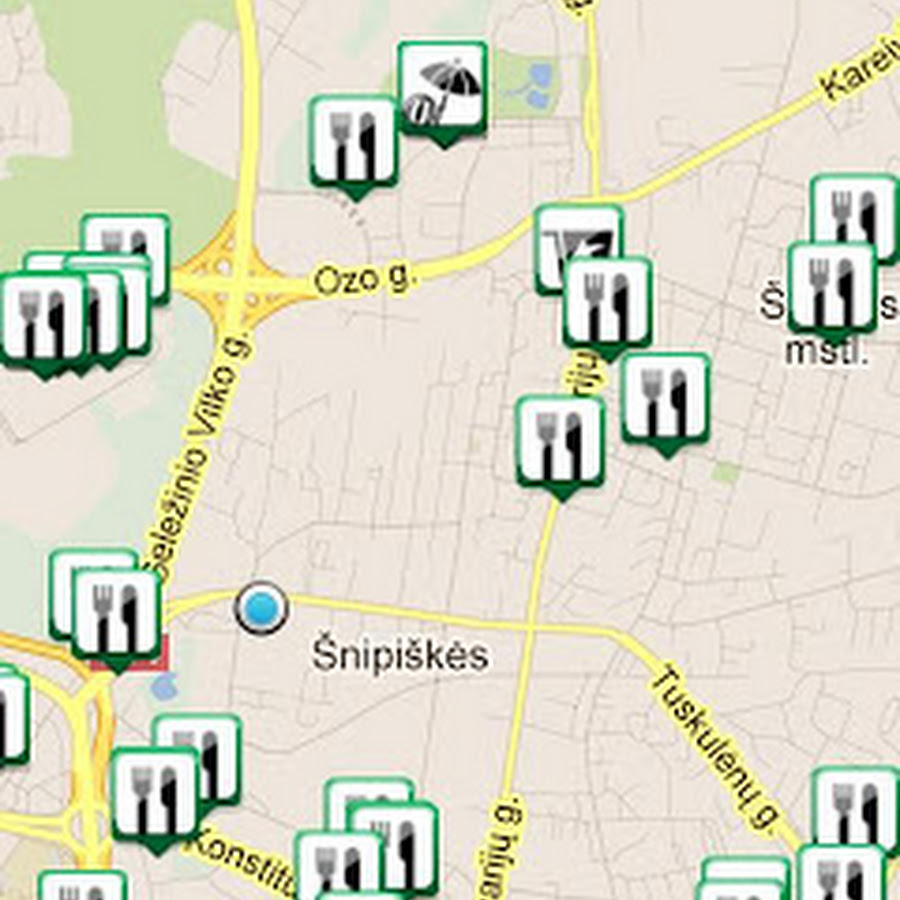
Task: Open the restaurant pin beside the umbrella marker
Action: [355, 141]
